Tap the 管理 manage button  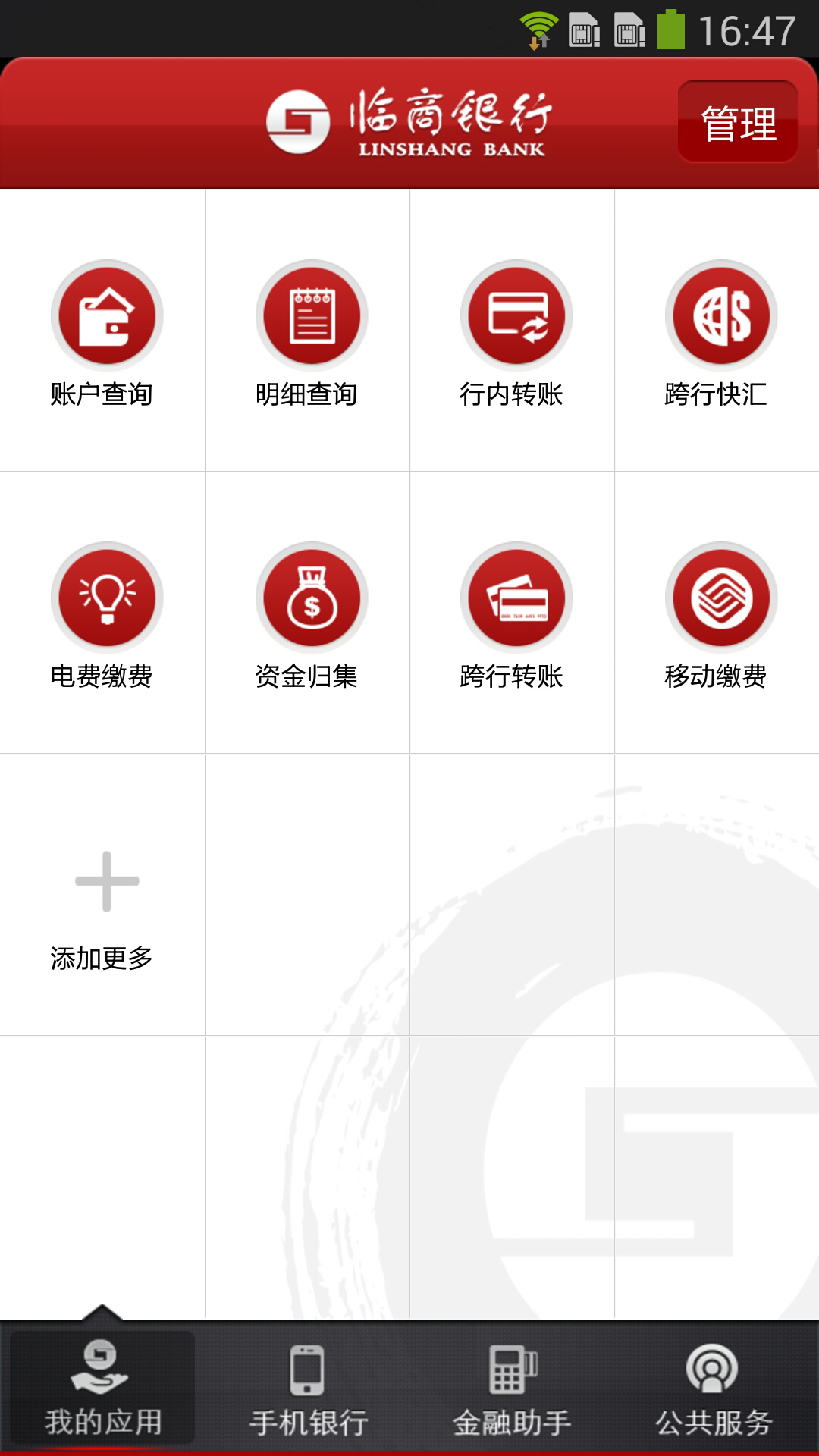click(737, 122)
